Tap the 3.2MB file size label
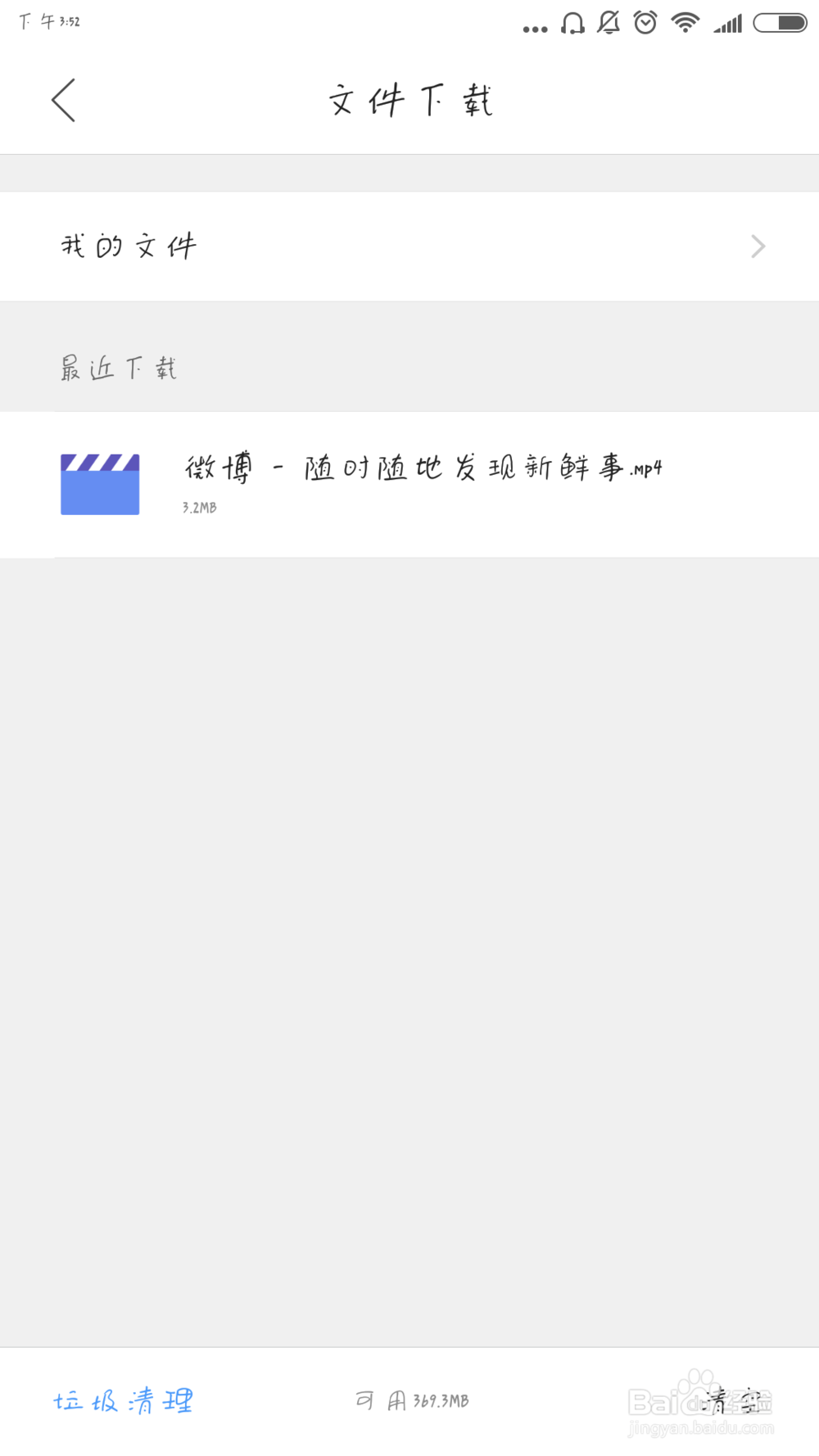This screenshot has height=1456, width=819. click(x=199, y=508)
